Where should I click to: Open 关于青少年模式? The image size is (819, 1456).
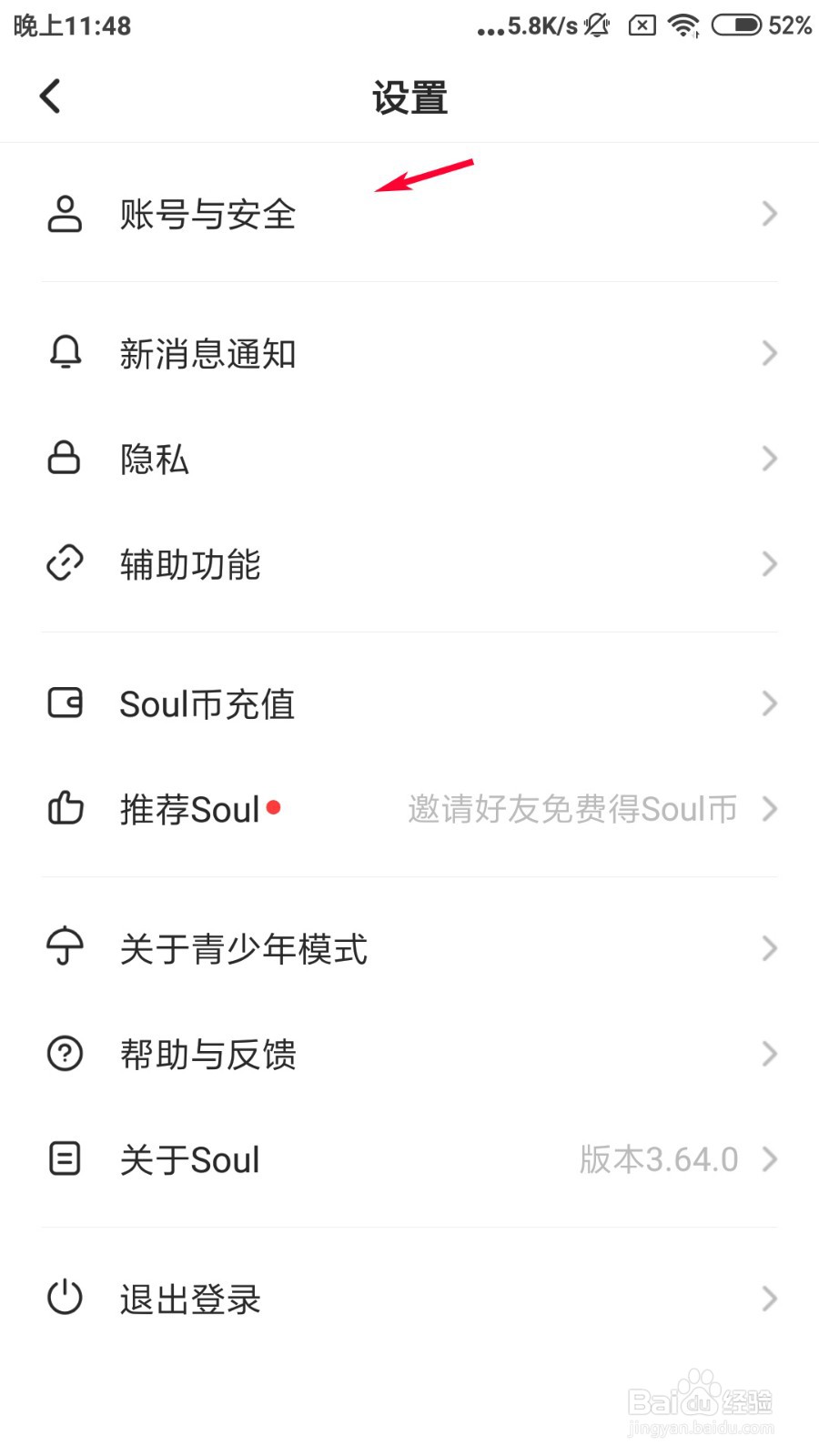pyautogui.click(x=409, y=948)
